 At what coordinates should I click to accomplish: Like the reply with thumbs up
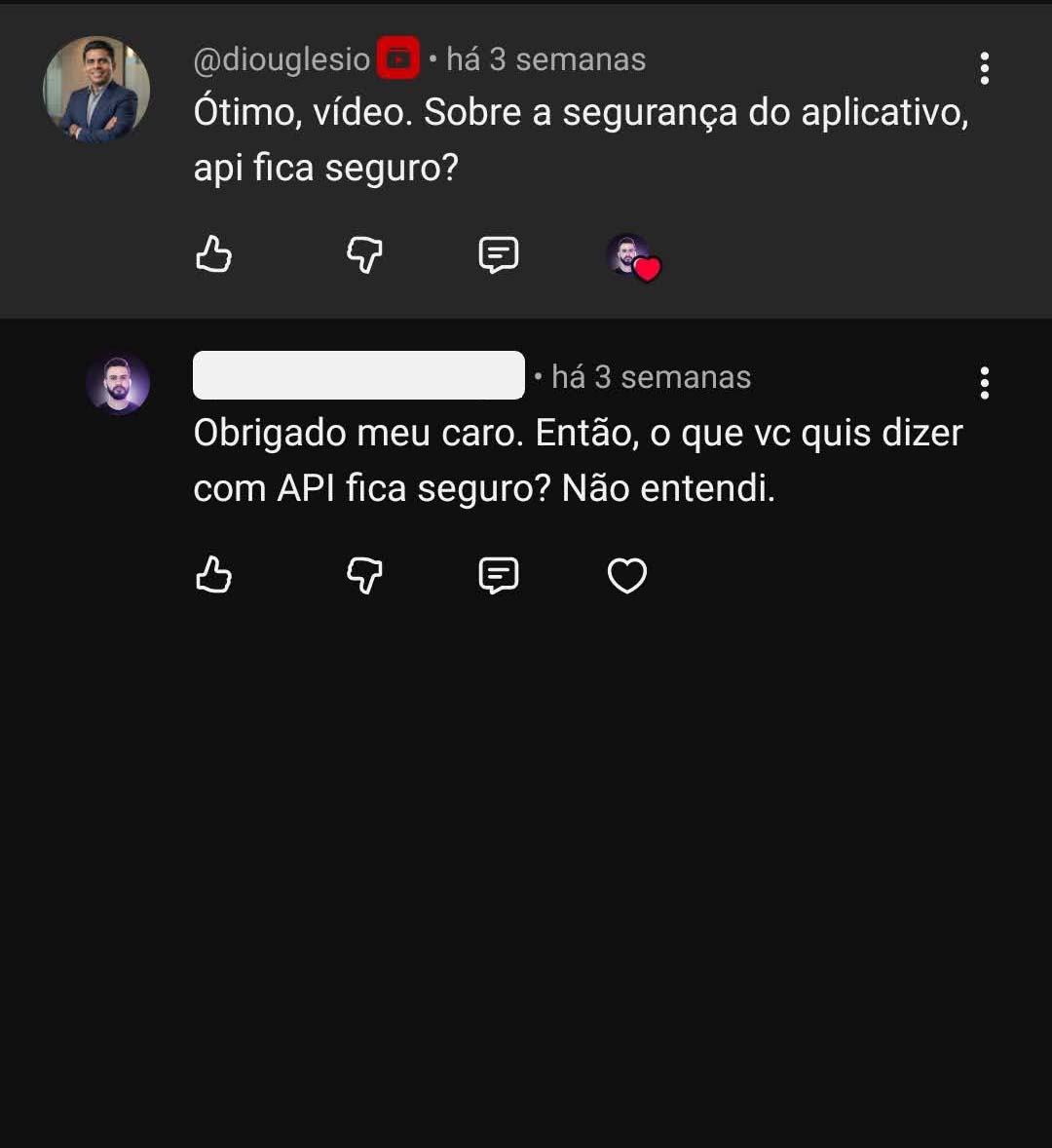coord(213,575)
